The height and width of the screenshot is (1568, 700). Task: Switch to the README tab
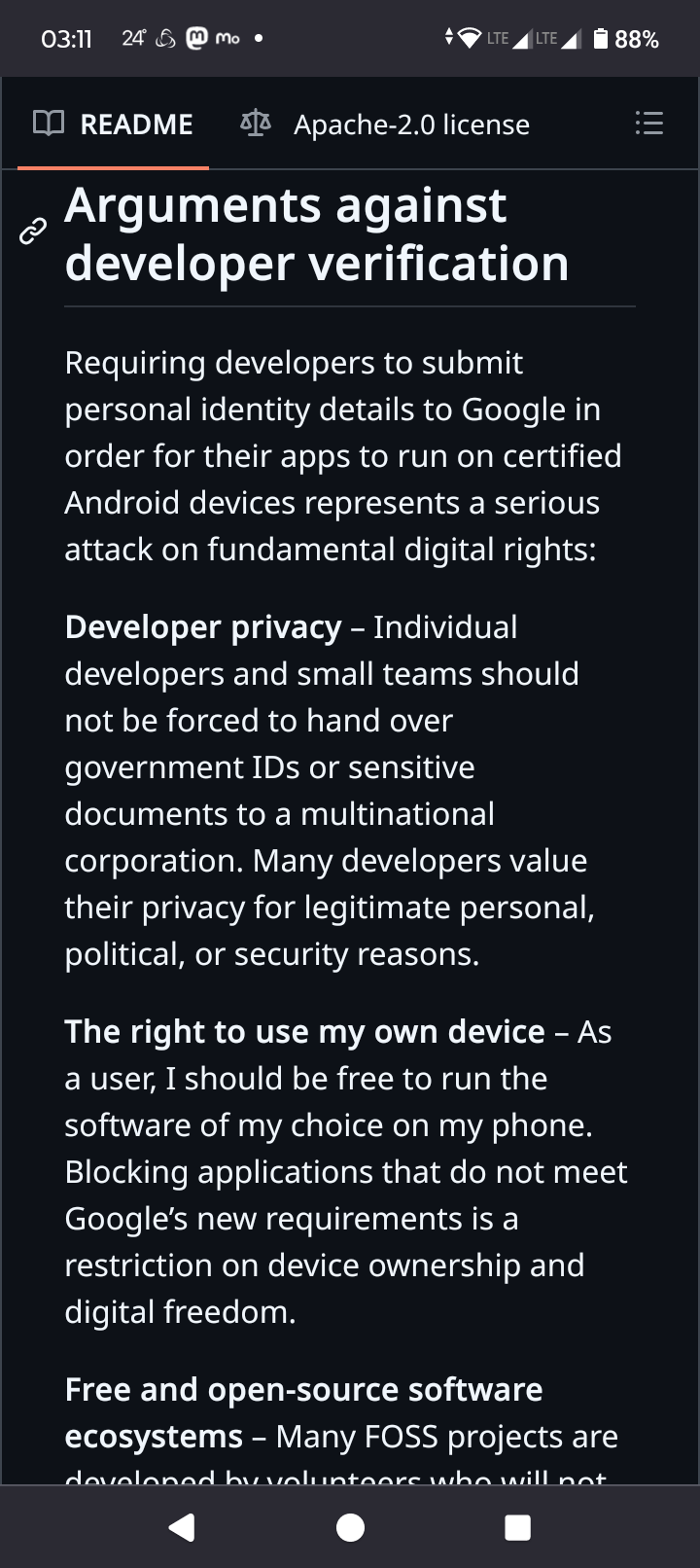(113, 125)
